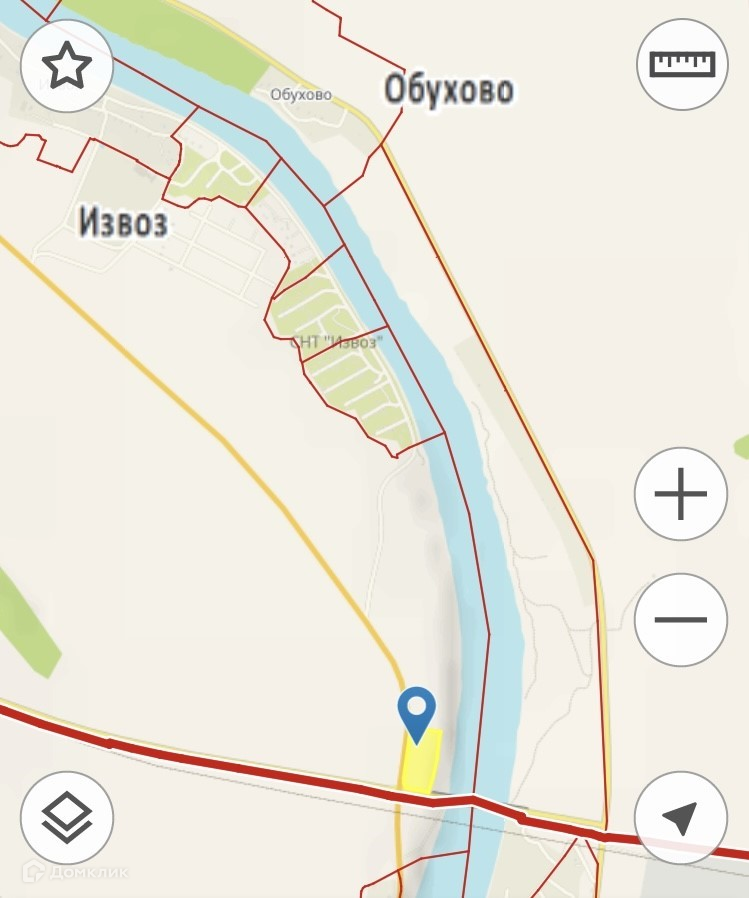Screen dimensions: 749x898
Task: Center the map on my location
Action: click(x=680, y=817)
